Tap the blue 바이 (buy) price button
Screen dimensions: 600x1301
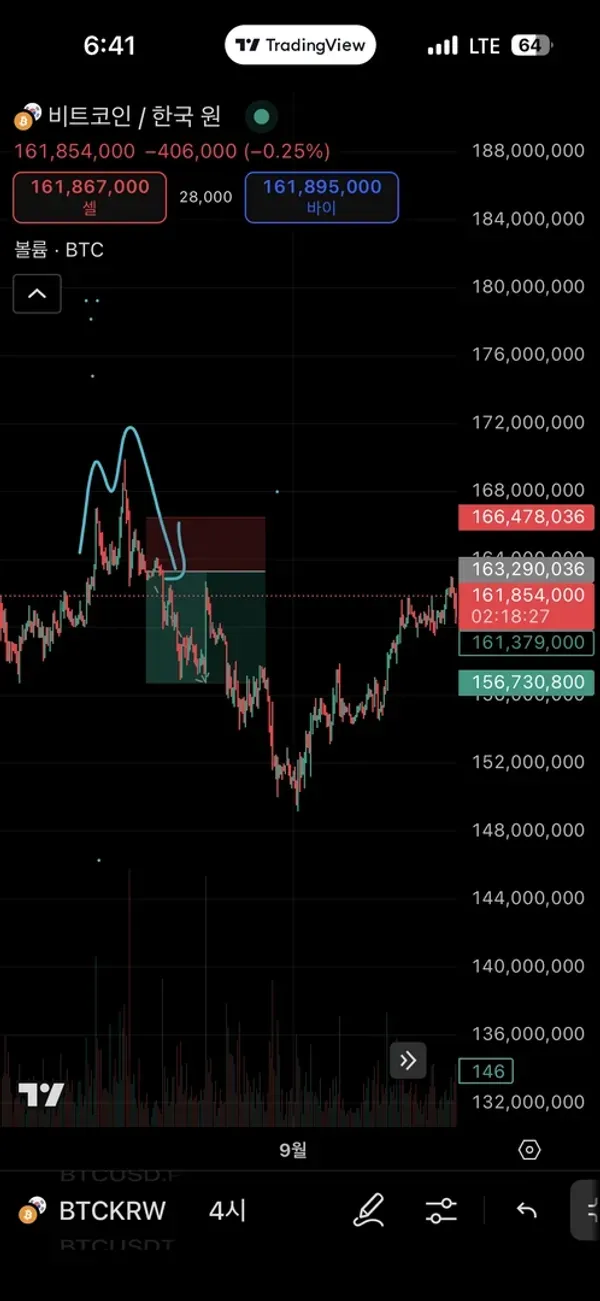pos(321,197)
